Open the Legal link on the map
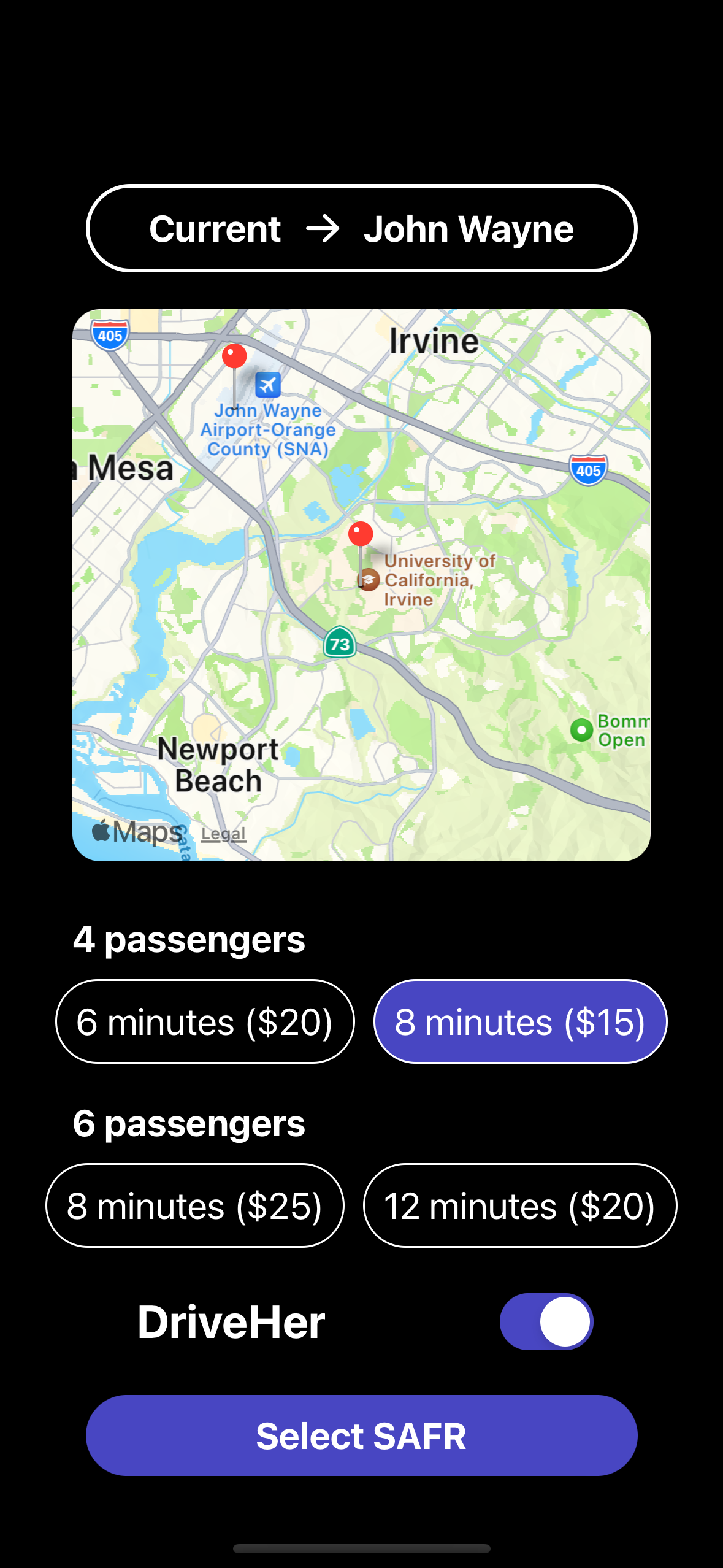This screenshot has width=723, height=1568. click(x=223, y=834)
